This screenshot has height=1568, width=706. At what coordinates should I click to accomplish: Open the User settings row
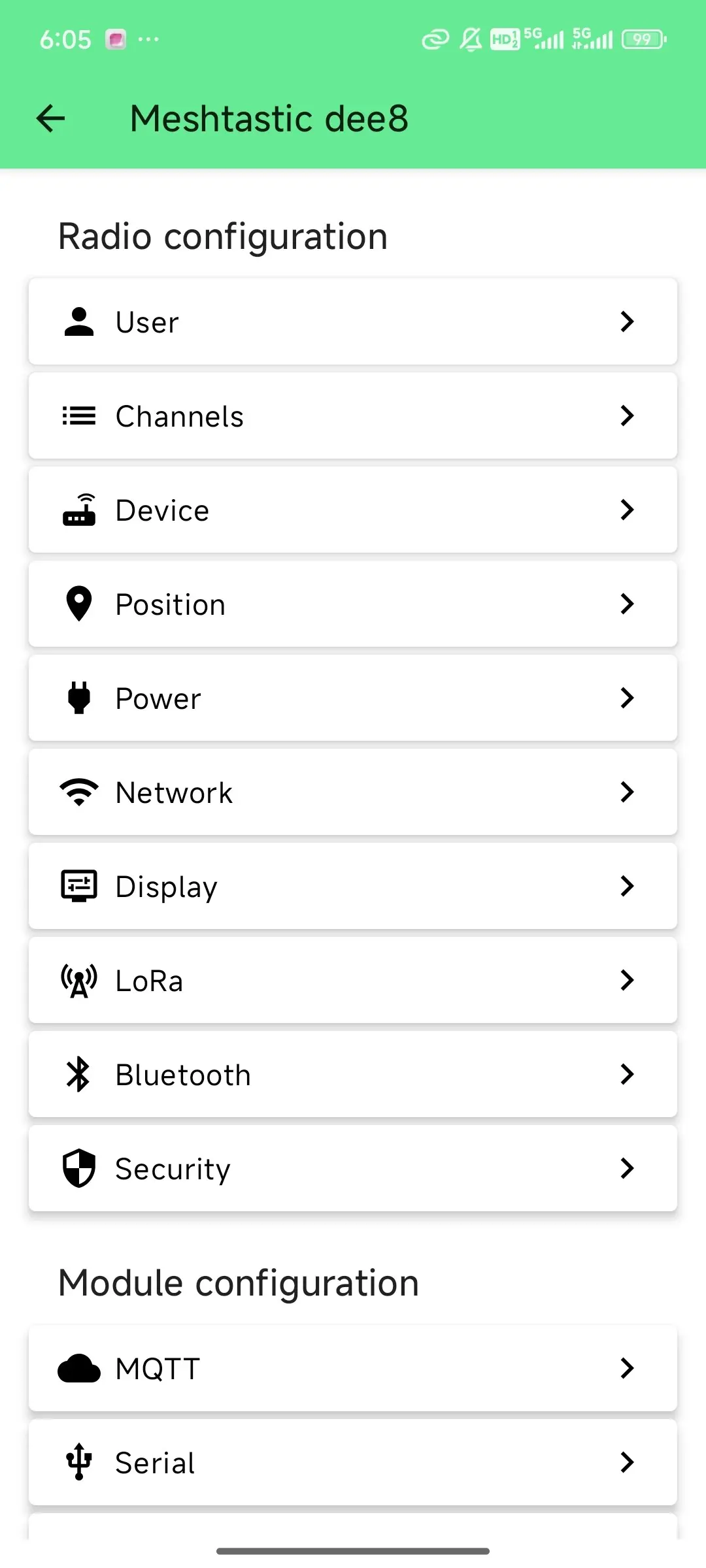pos(353,321)
